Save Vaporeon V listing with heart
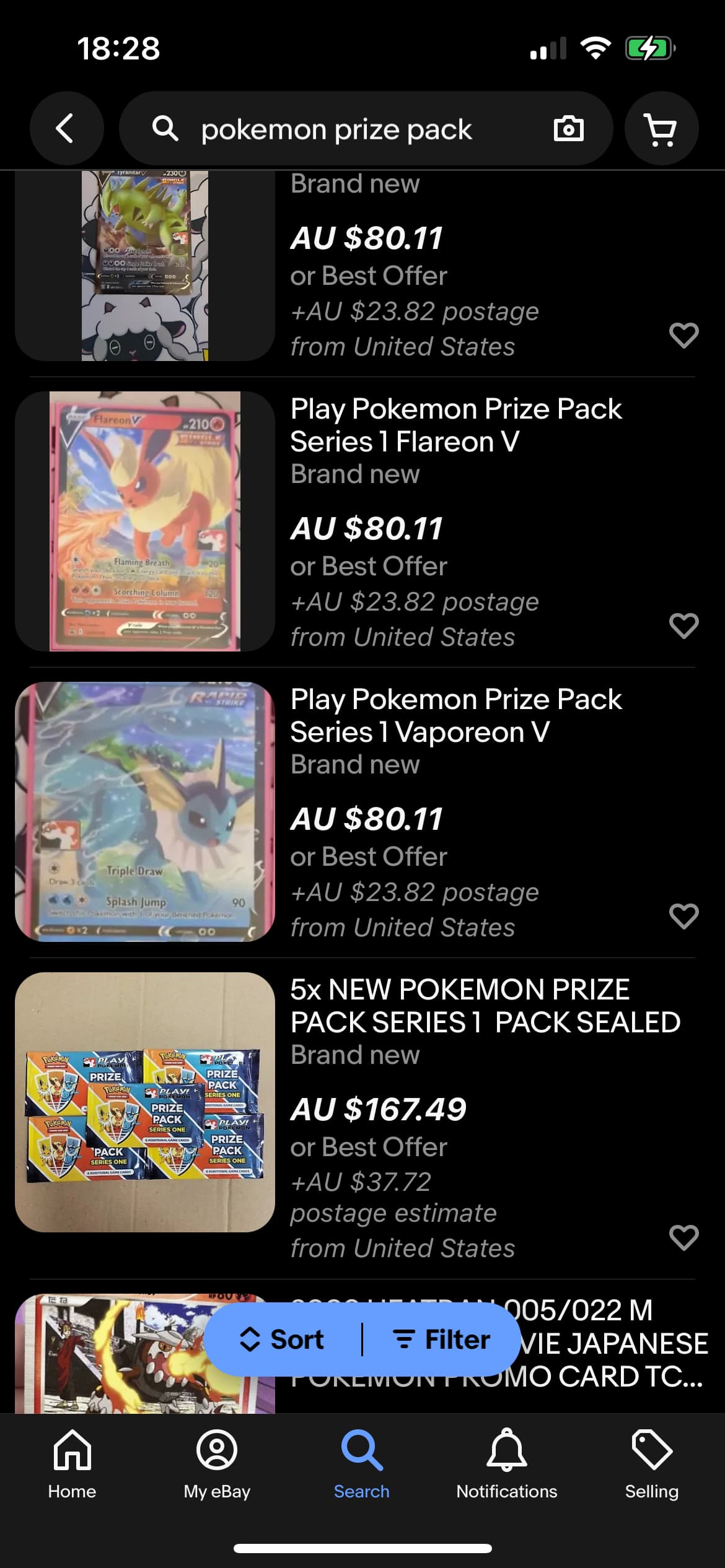 683,916
